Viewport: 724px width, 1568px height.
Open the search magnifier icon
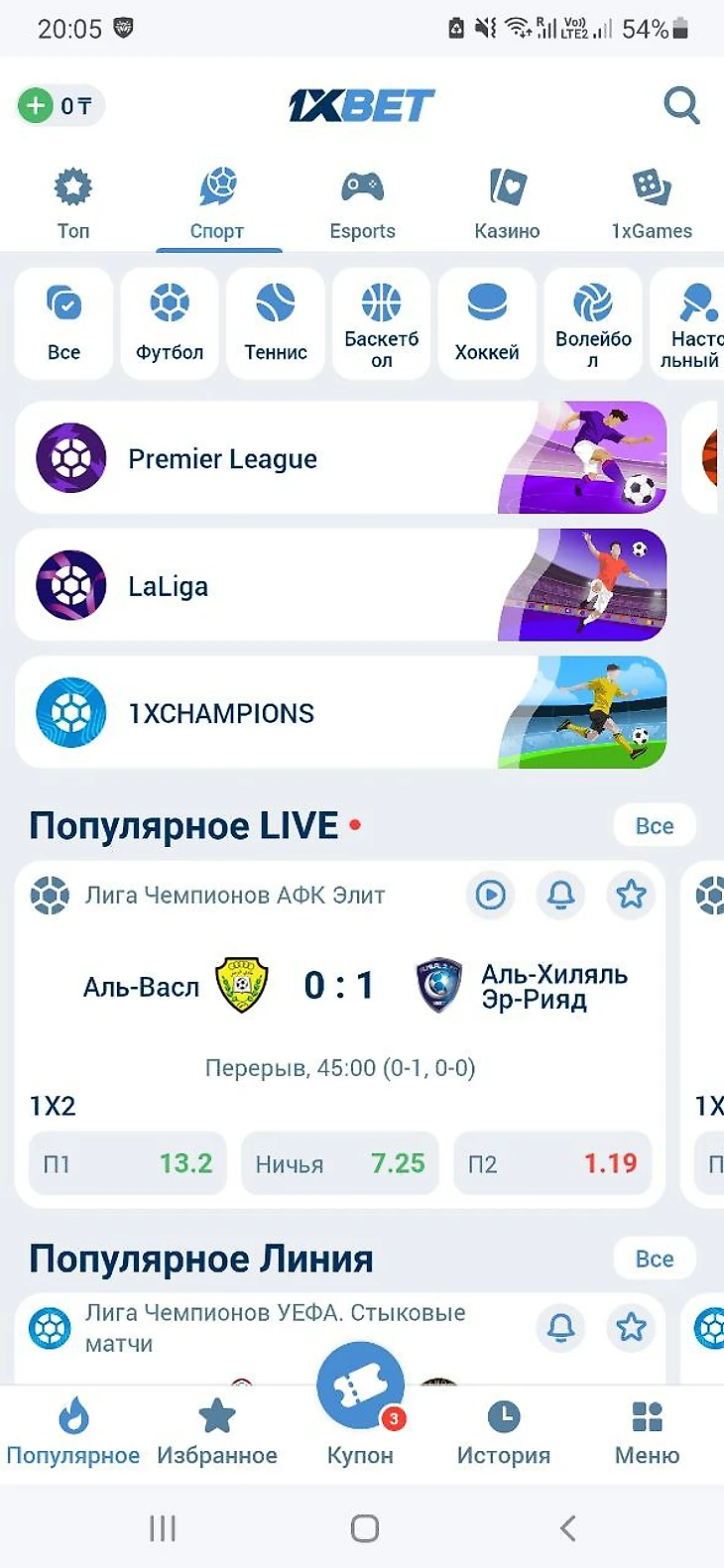(681, 105)
